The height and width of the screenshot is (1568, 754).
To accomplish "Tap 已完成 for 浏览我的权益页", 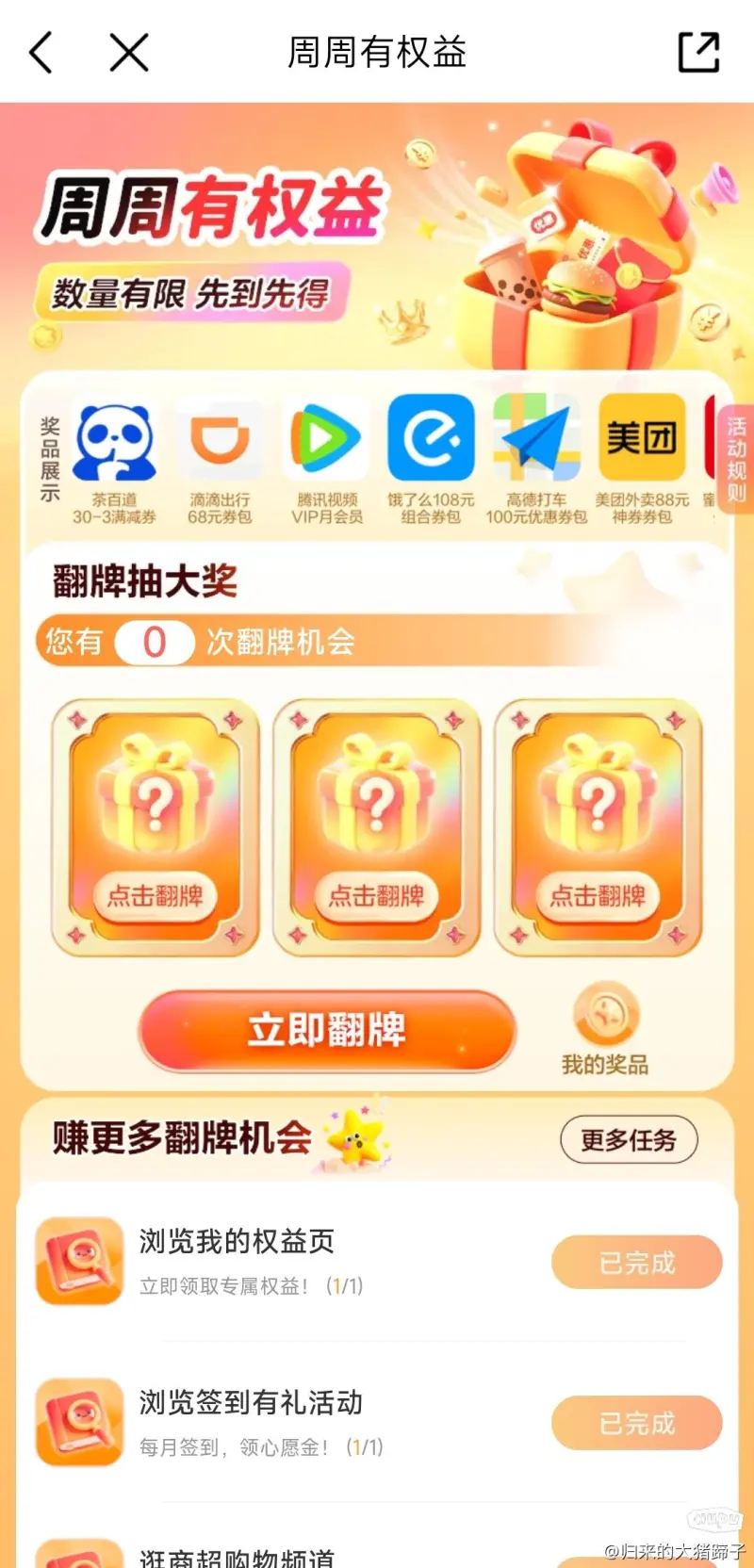I will click(637, 1263).
